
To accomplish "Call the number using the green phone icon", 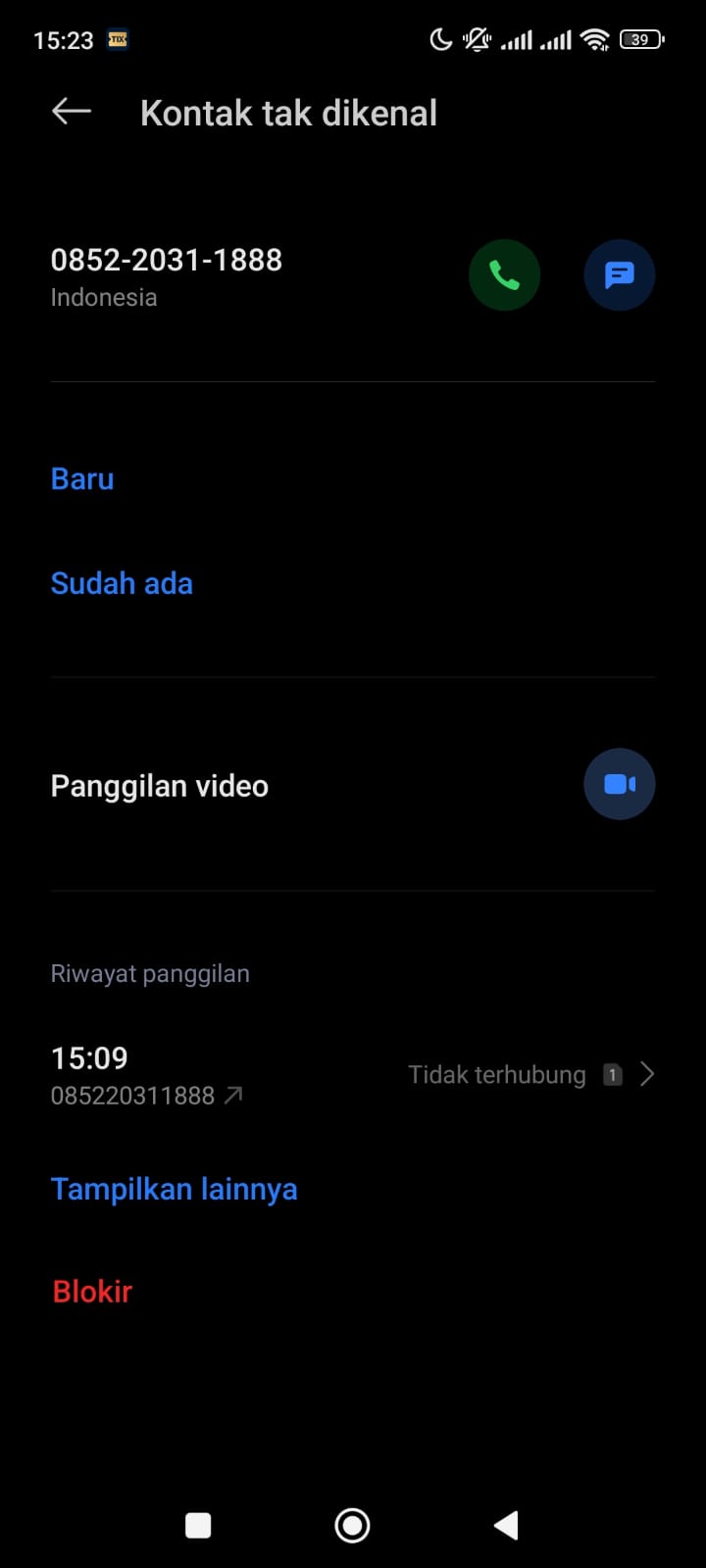I will (x=504, y=274).
